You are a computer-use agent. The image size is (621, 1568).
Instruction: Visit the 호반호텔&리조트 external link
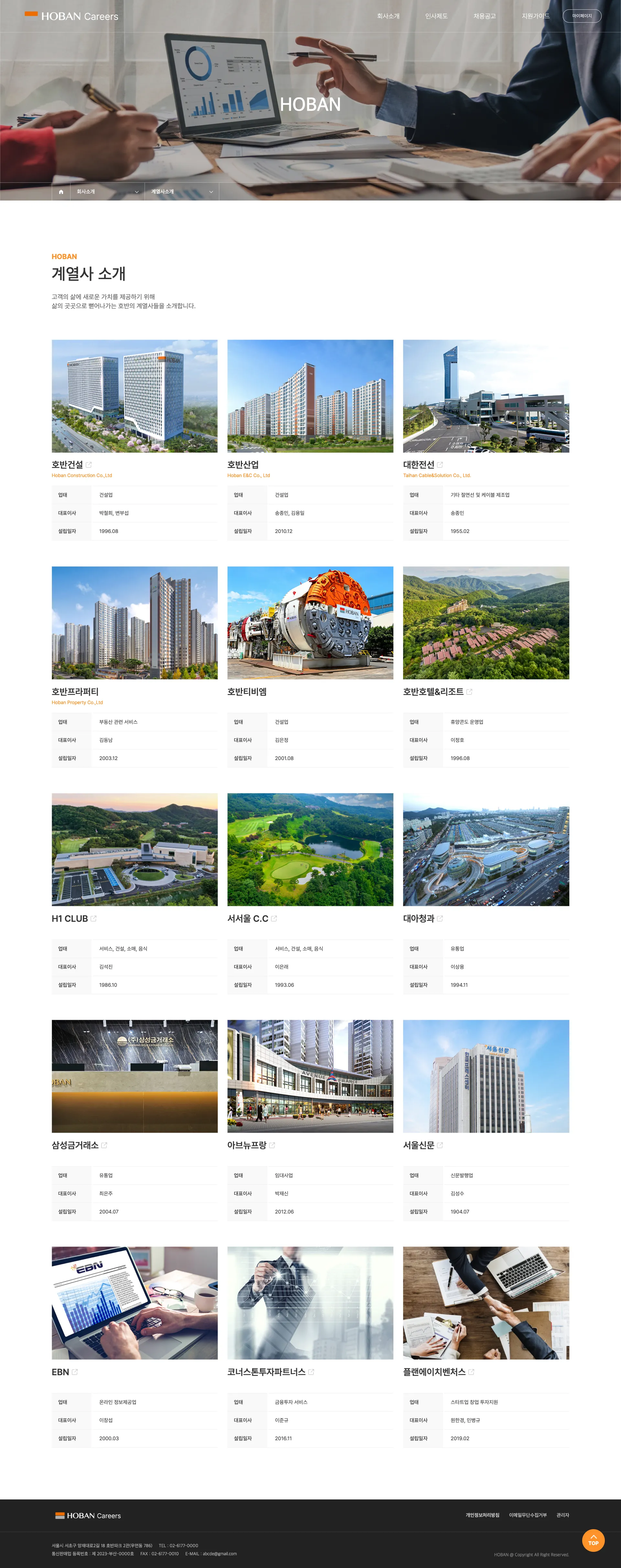click(469, 691)
